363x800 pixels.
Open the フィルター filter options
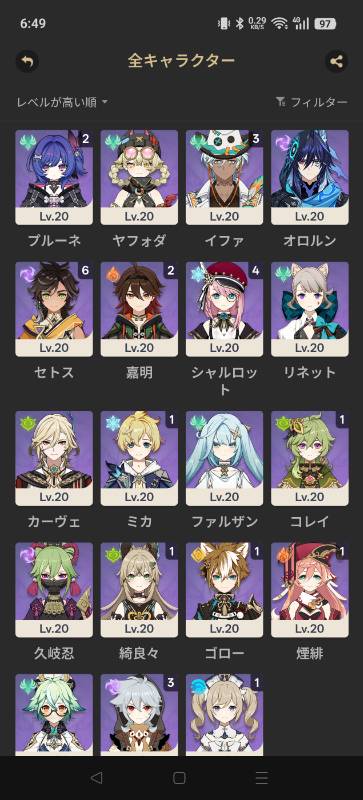[312, 102]
